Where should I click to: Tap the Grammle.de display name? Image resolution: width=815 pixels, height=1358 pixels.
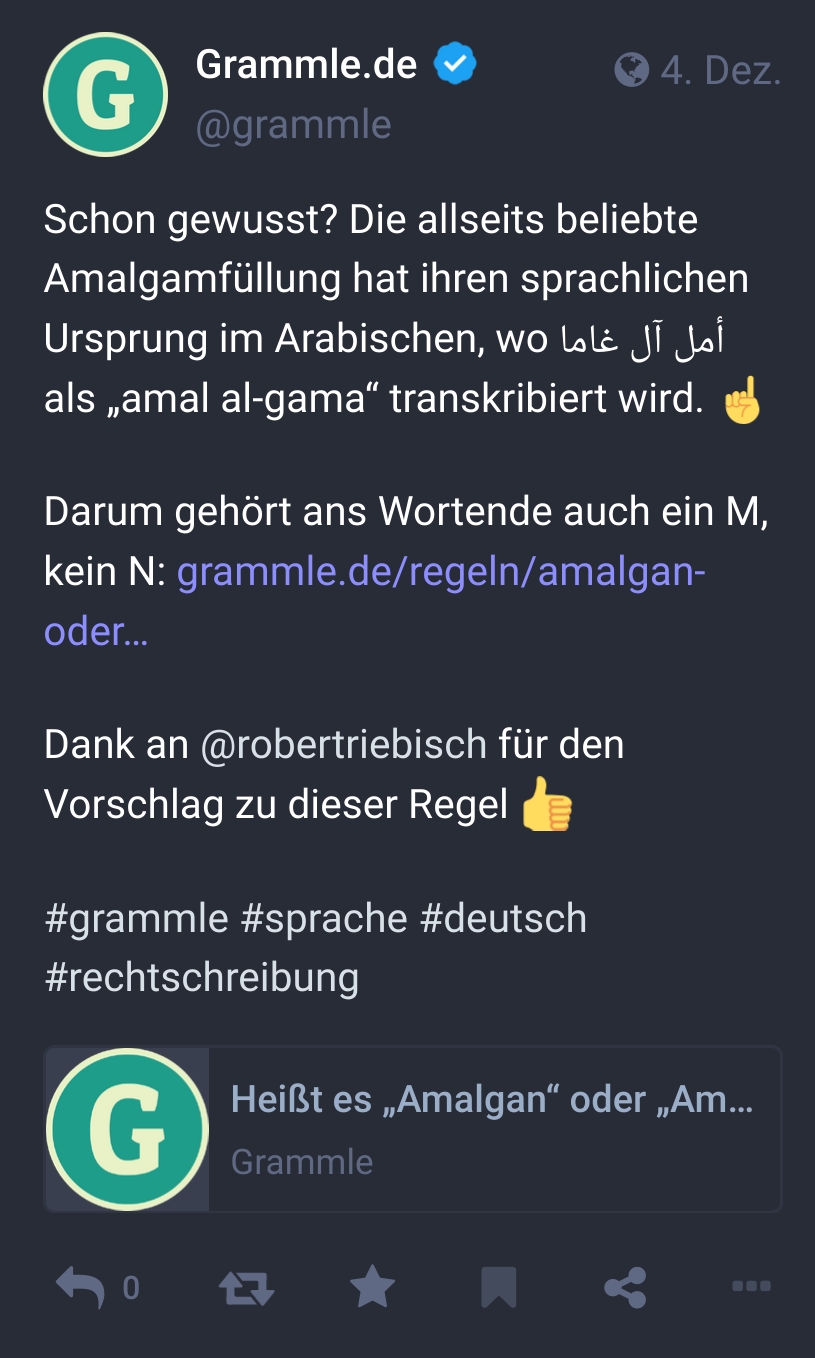point(306,65)
